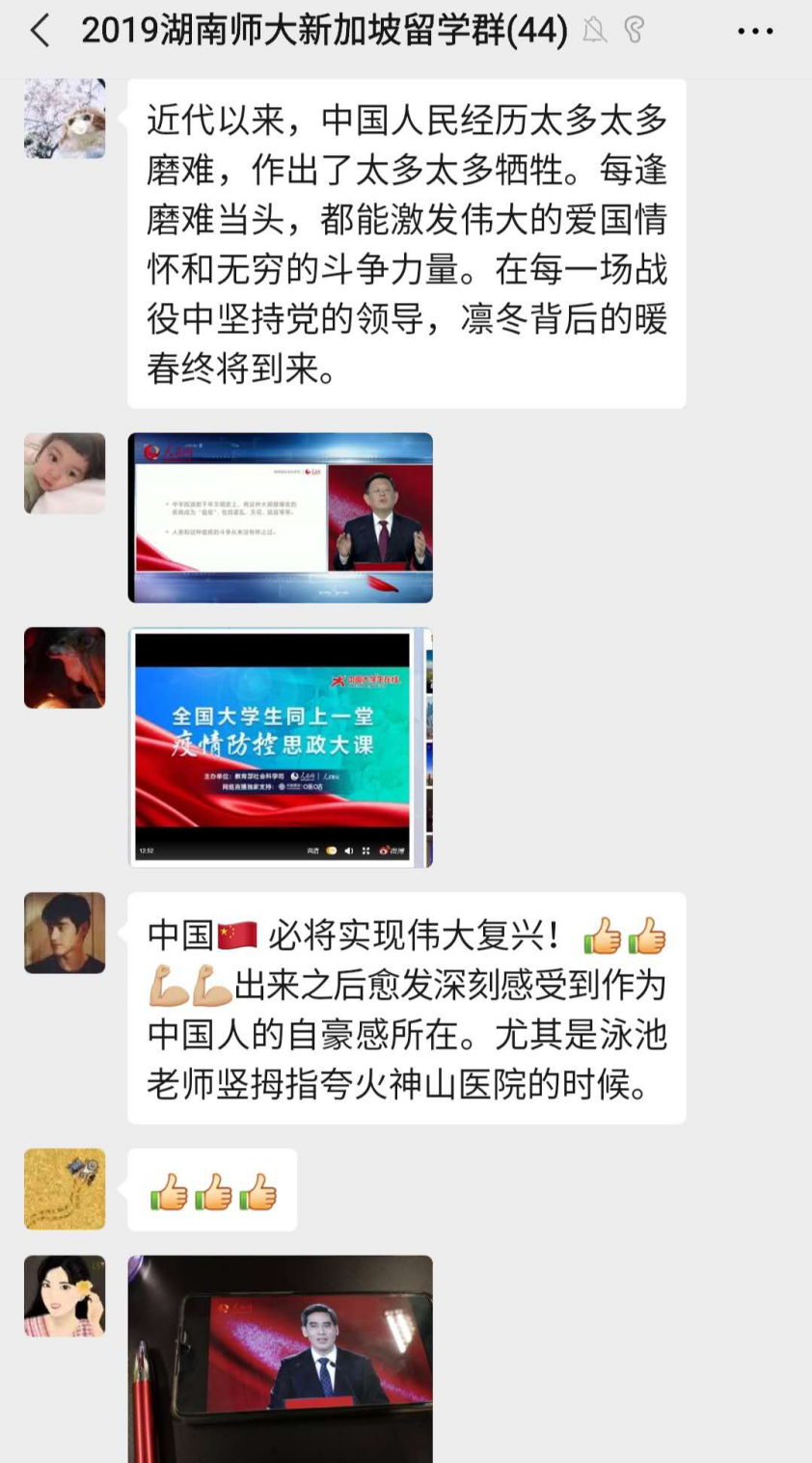The image size is (812, 1463).
Task: Open the group chat overflow menu
Action: (x=755, y=32)
